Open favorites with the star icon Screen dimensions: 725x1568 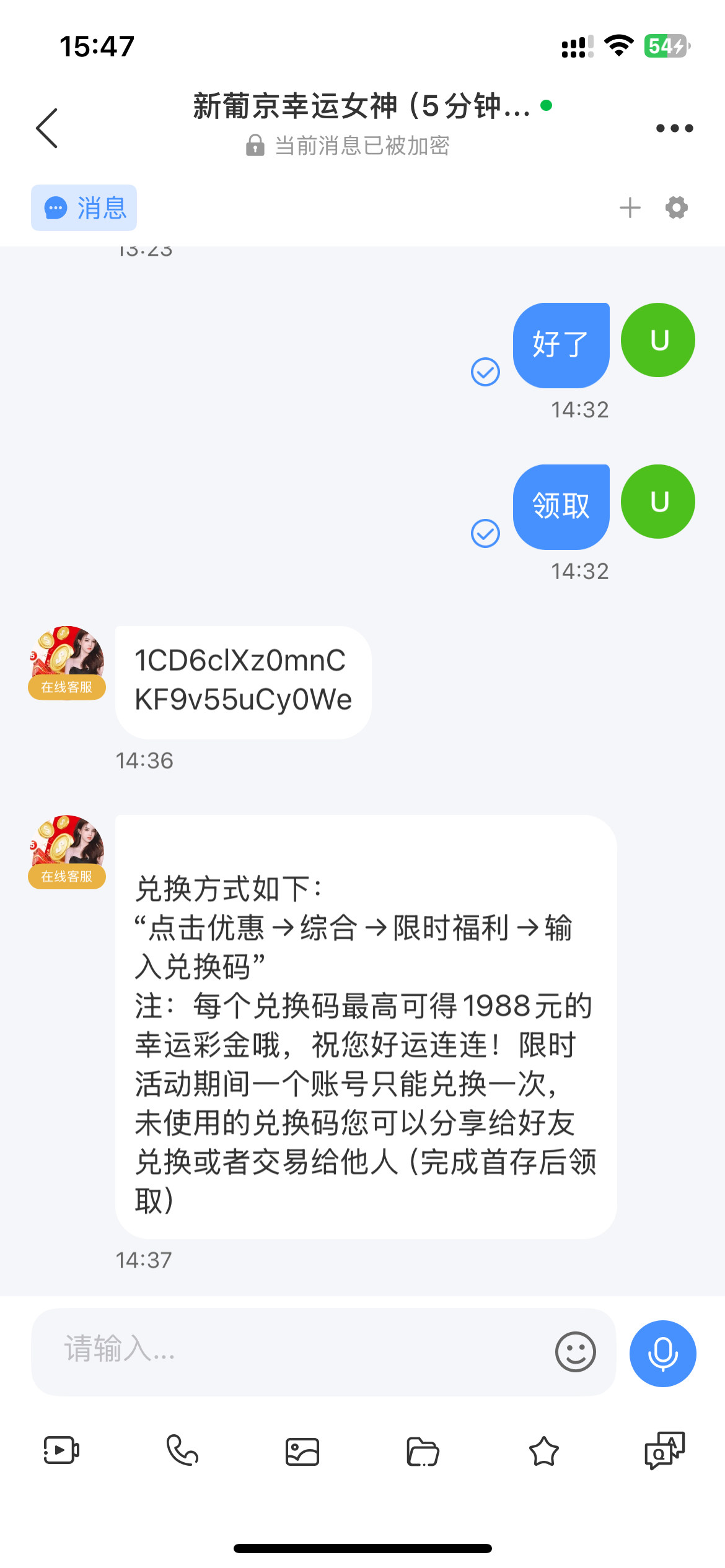point(543,1451)
